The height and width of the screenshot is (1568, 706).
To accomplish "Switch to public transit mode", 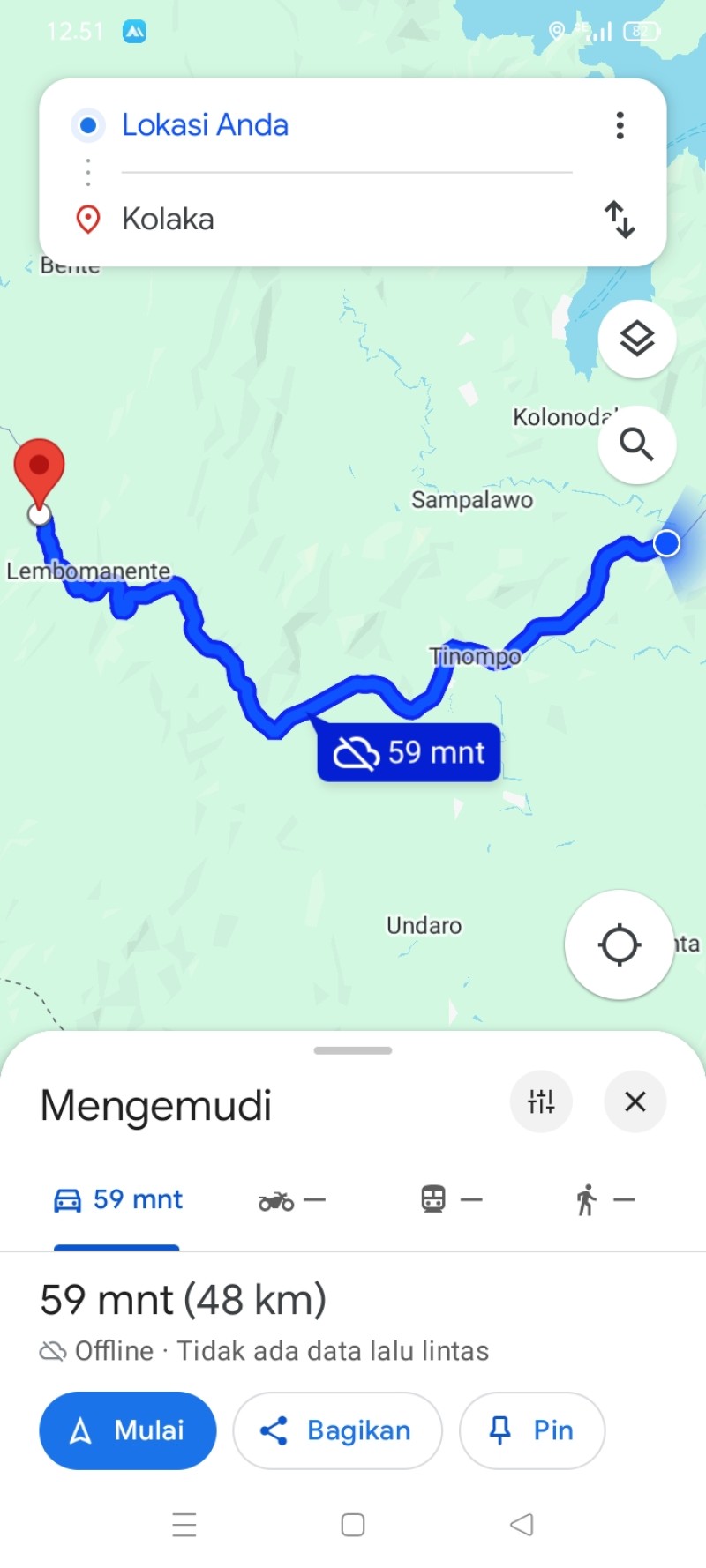I will click(x=452, y=1199).
